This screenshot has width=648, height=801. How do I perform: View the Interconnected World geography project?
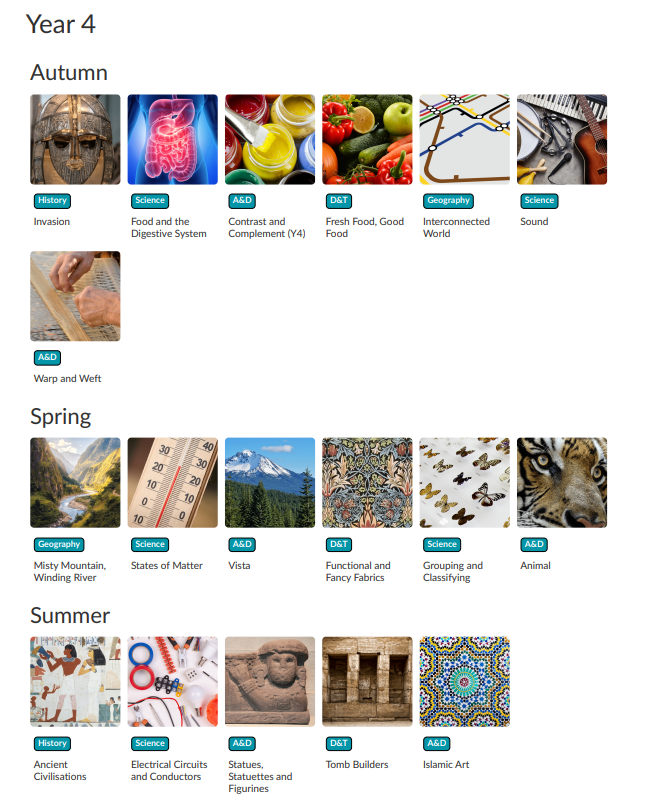[x=463, y=140]
